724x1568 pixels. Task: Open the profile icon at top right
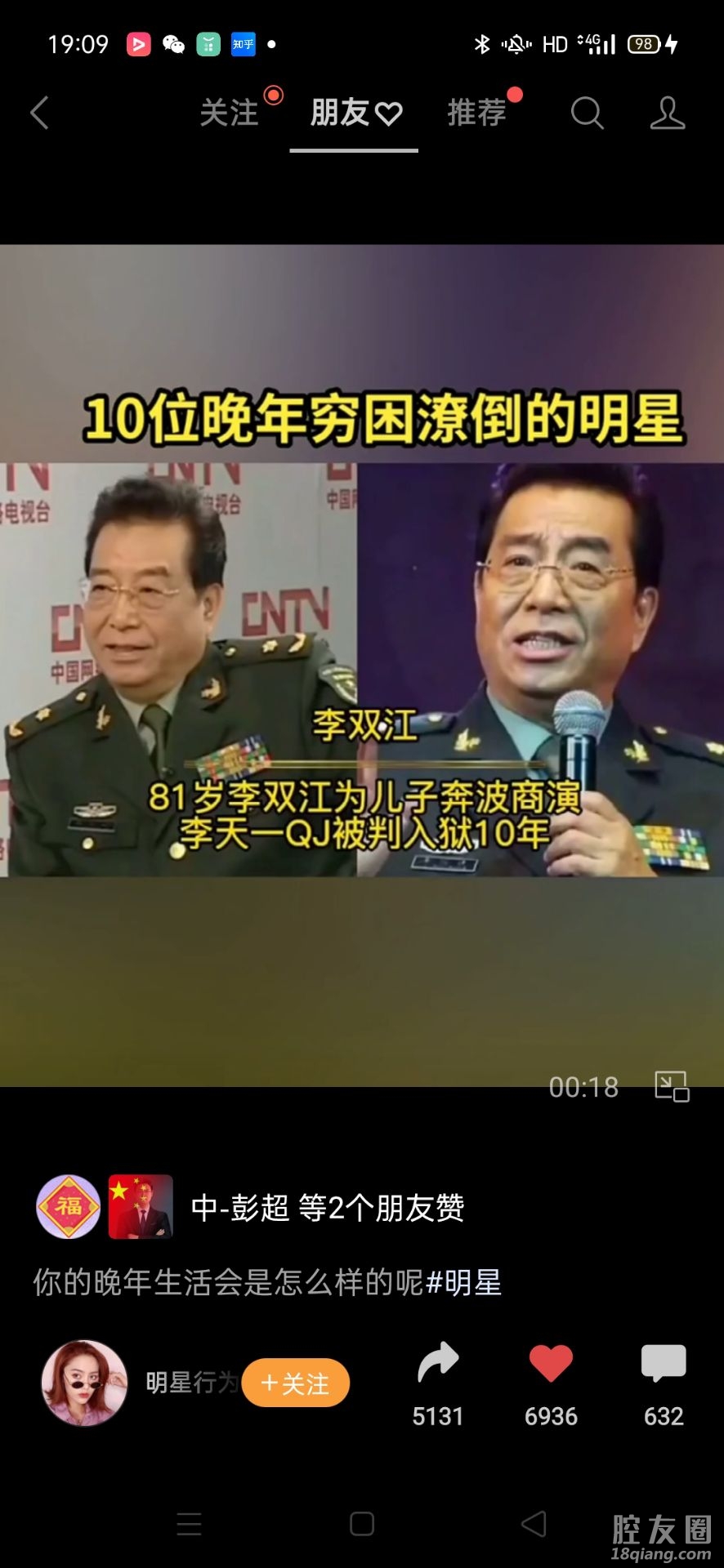tap(667, 113)
